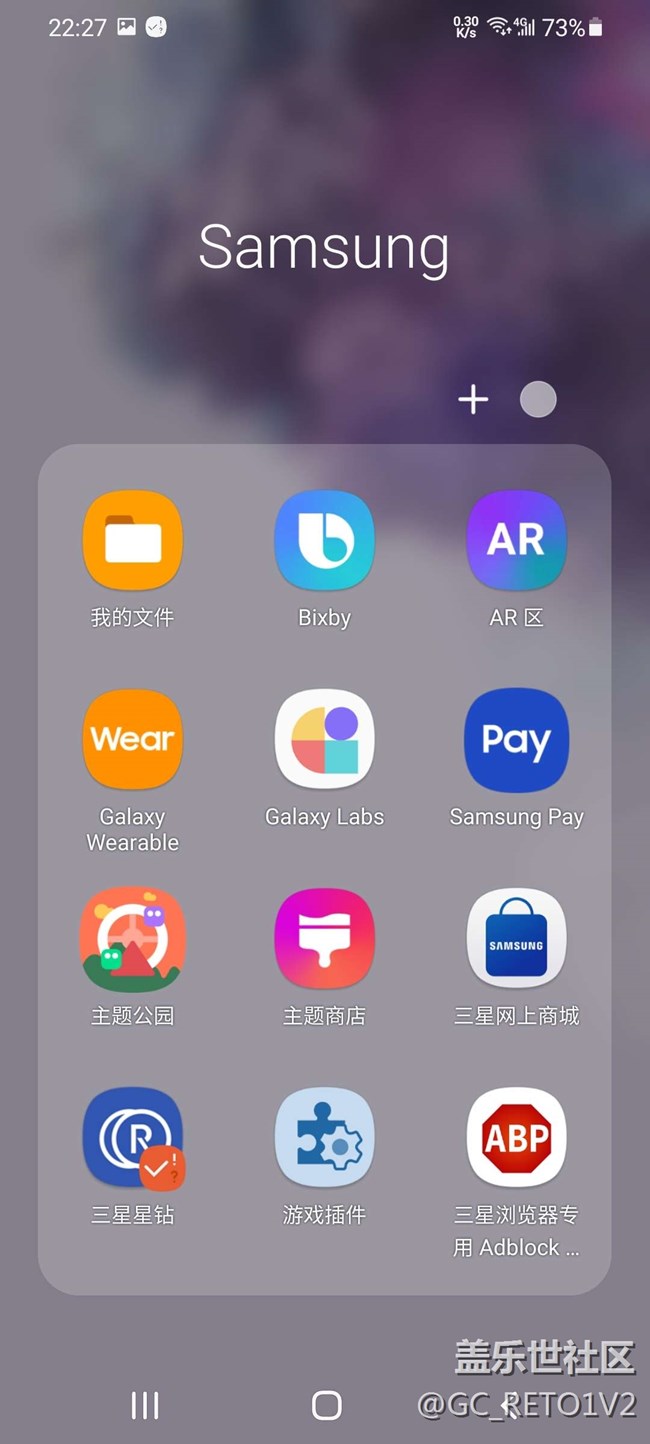Launch Galaxy Wearable
650x1444 pixels.
[133, 740]
